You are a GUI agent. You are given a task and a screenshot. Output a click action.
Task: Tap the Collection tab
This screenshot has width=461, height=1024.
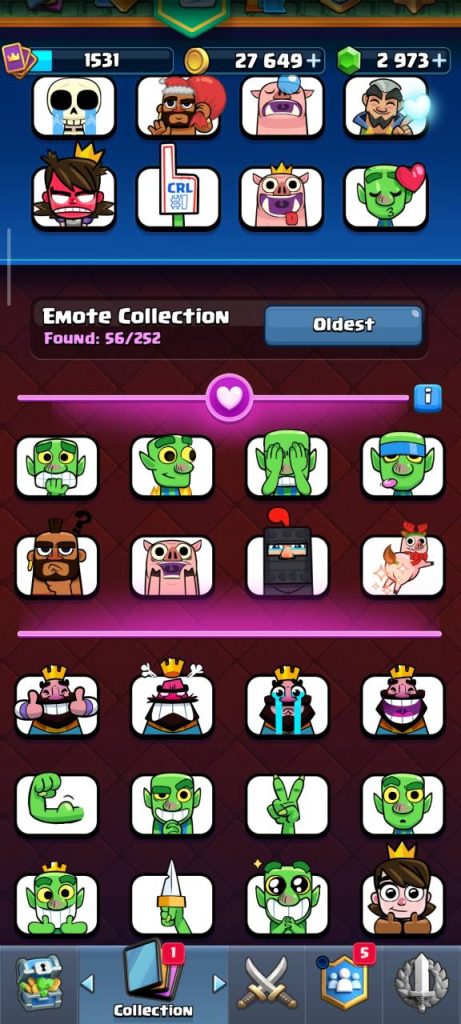(x=153, y=983)
